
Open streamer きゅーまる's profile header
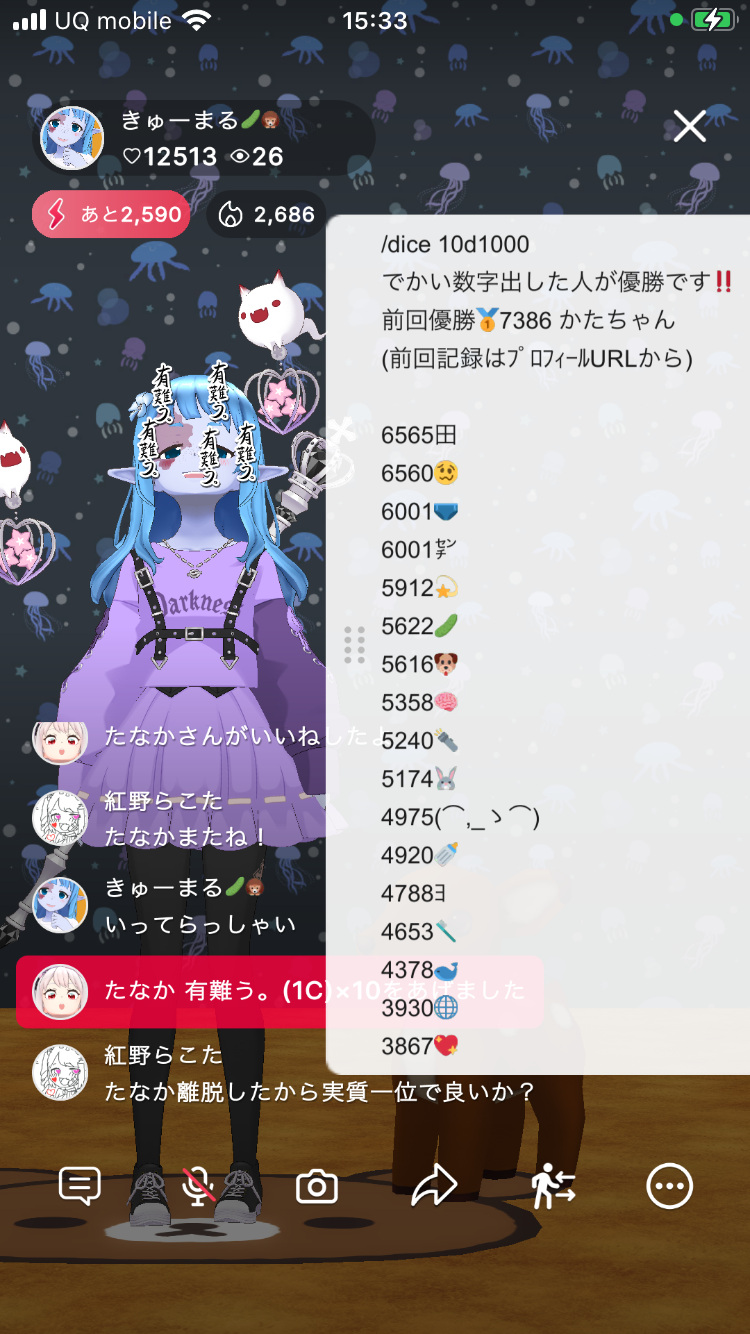200,138
